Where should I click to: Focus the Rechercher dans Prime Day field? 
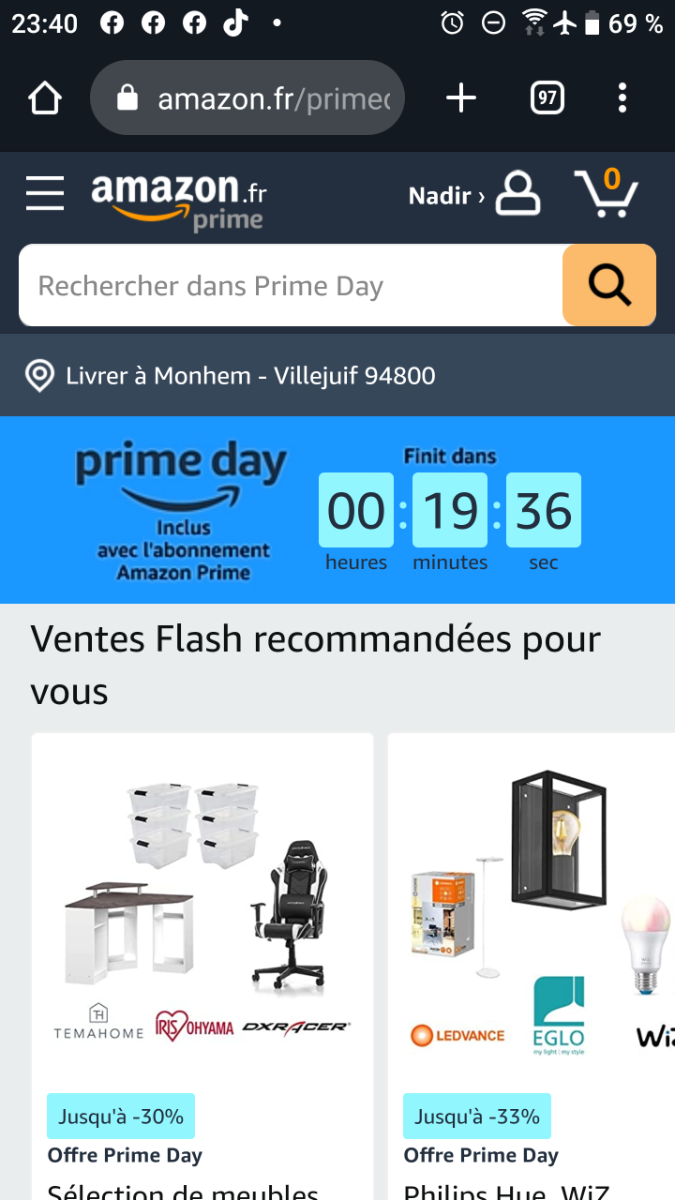(x=290, y=286)
